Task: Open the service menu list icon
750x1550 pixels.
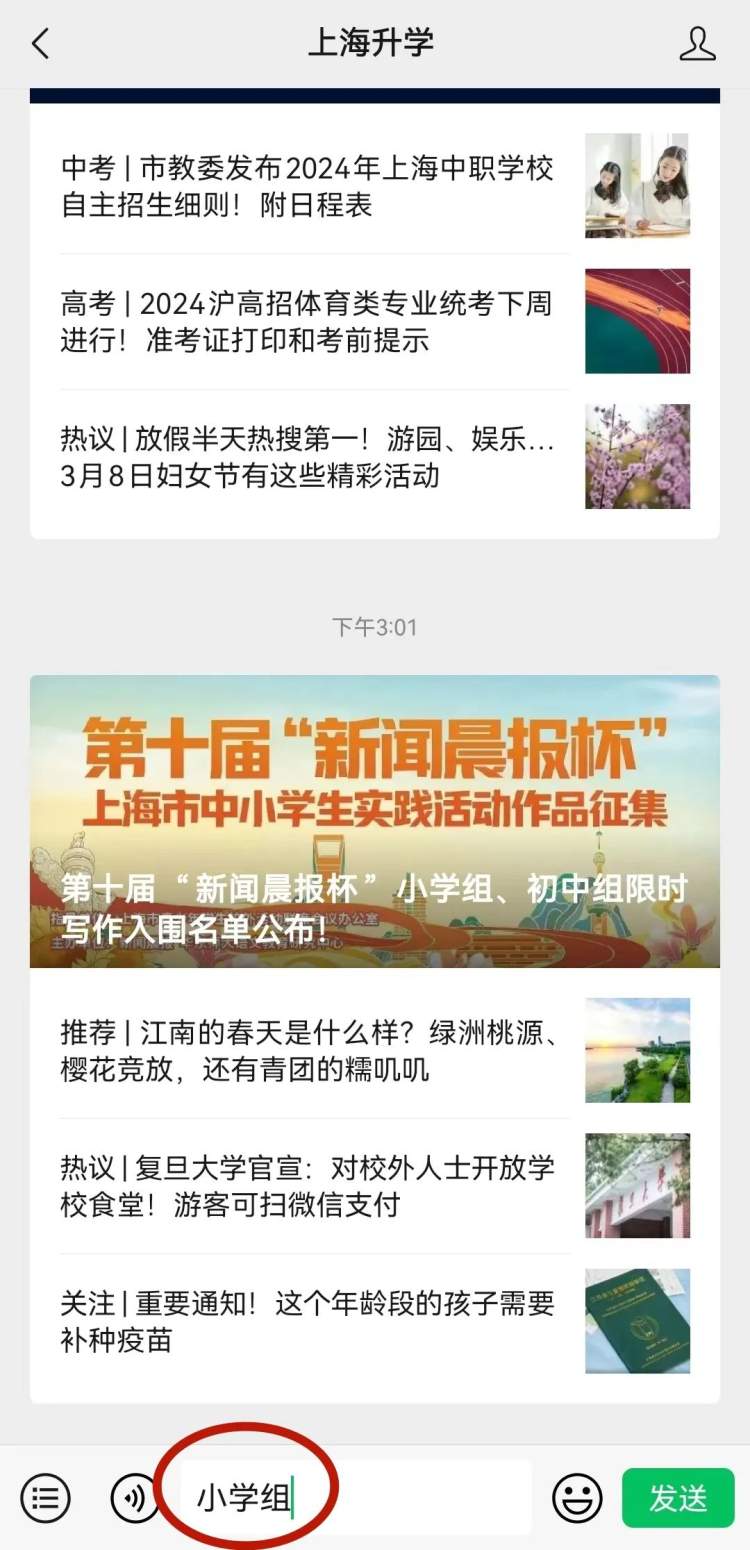Action: (45, 1498)
